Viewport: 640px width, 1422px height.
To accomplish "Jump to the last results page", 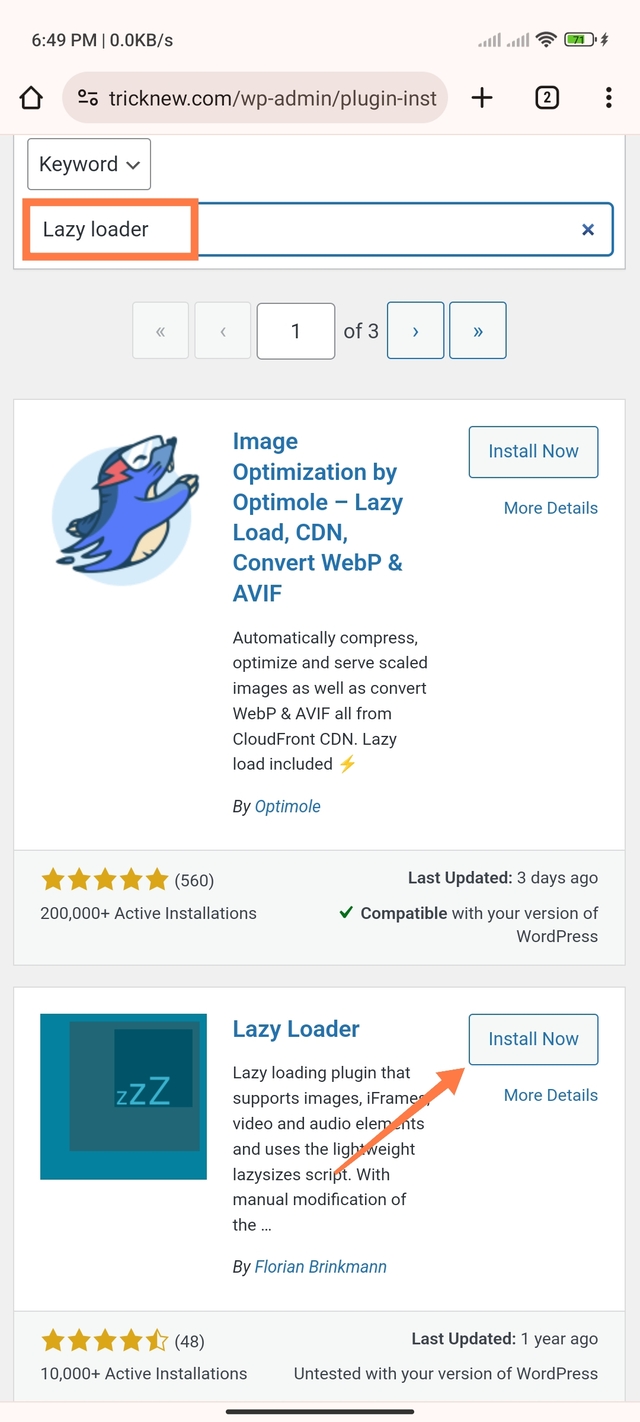I will point(478,330).
